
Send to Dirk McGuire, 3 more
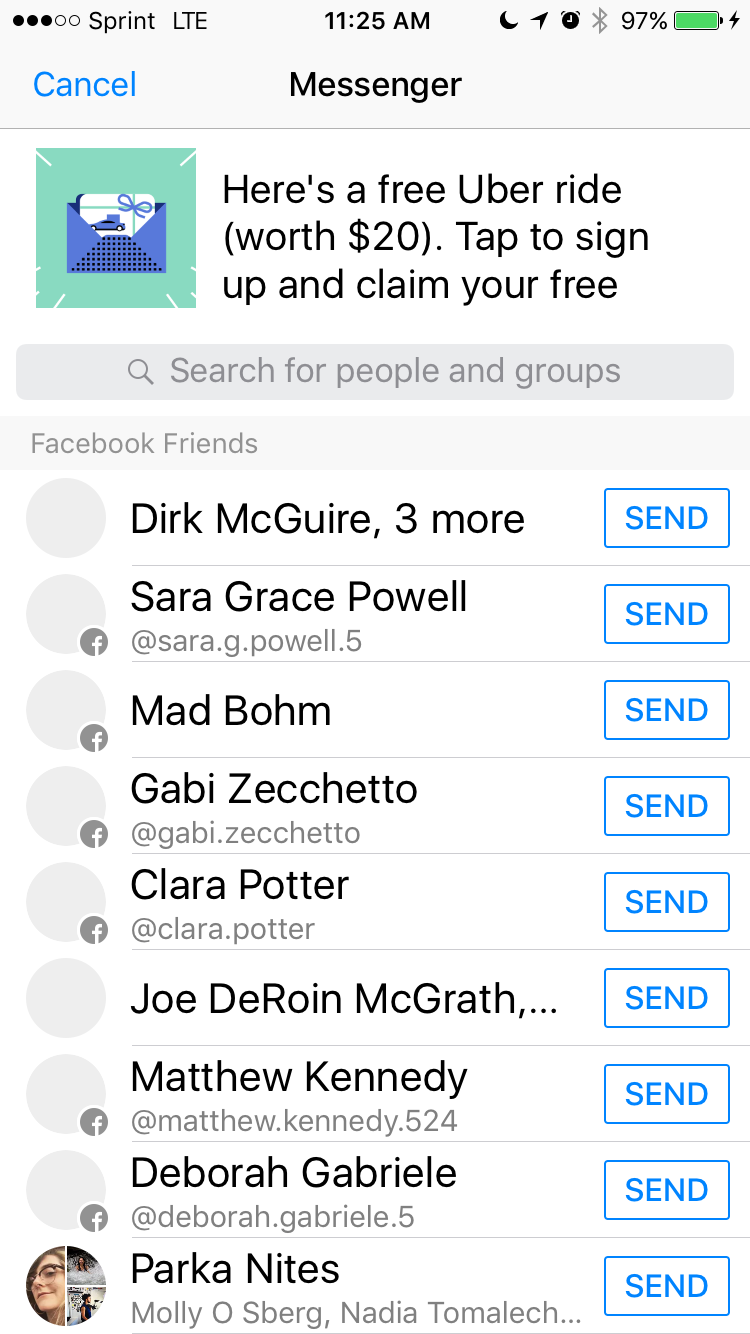[x=666, y=518]
